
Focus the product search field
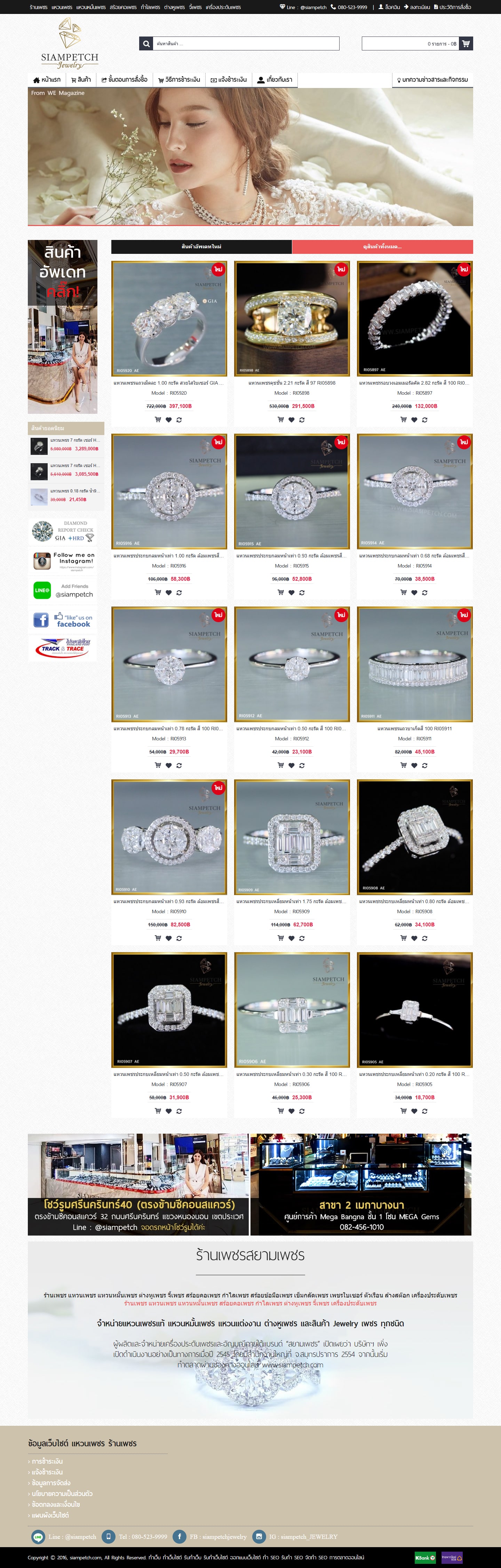click(x=245, y=44)
